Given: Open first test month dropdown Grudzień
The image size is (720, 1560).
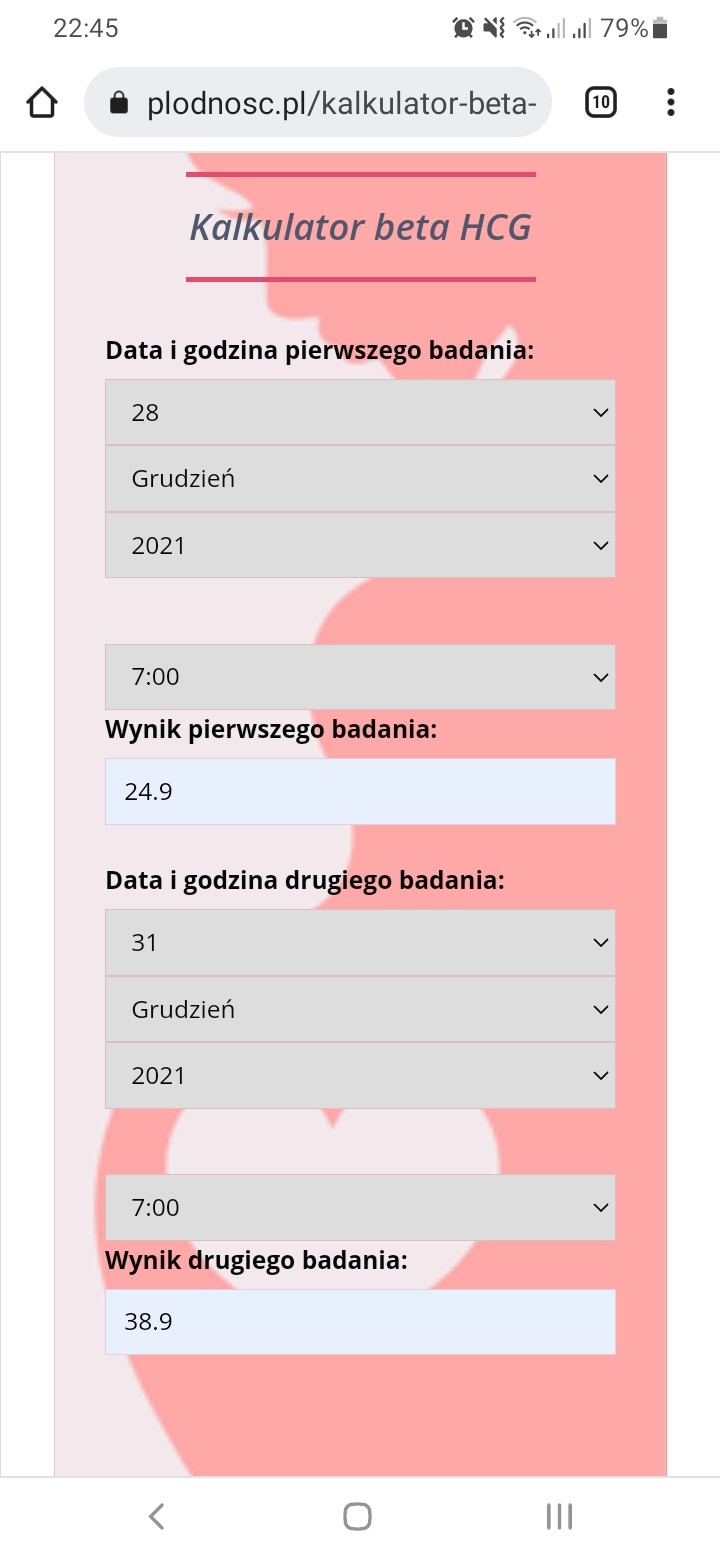Looking at the screenshot, I should coord(360,479).
